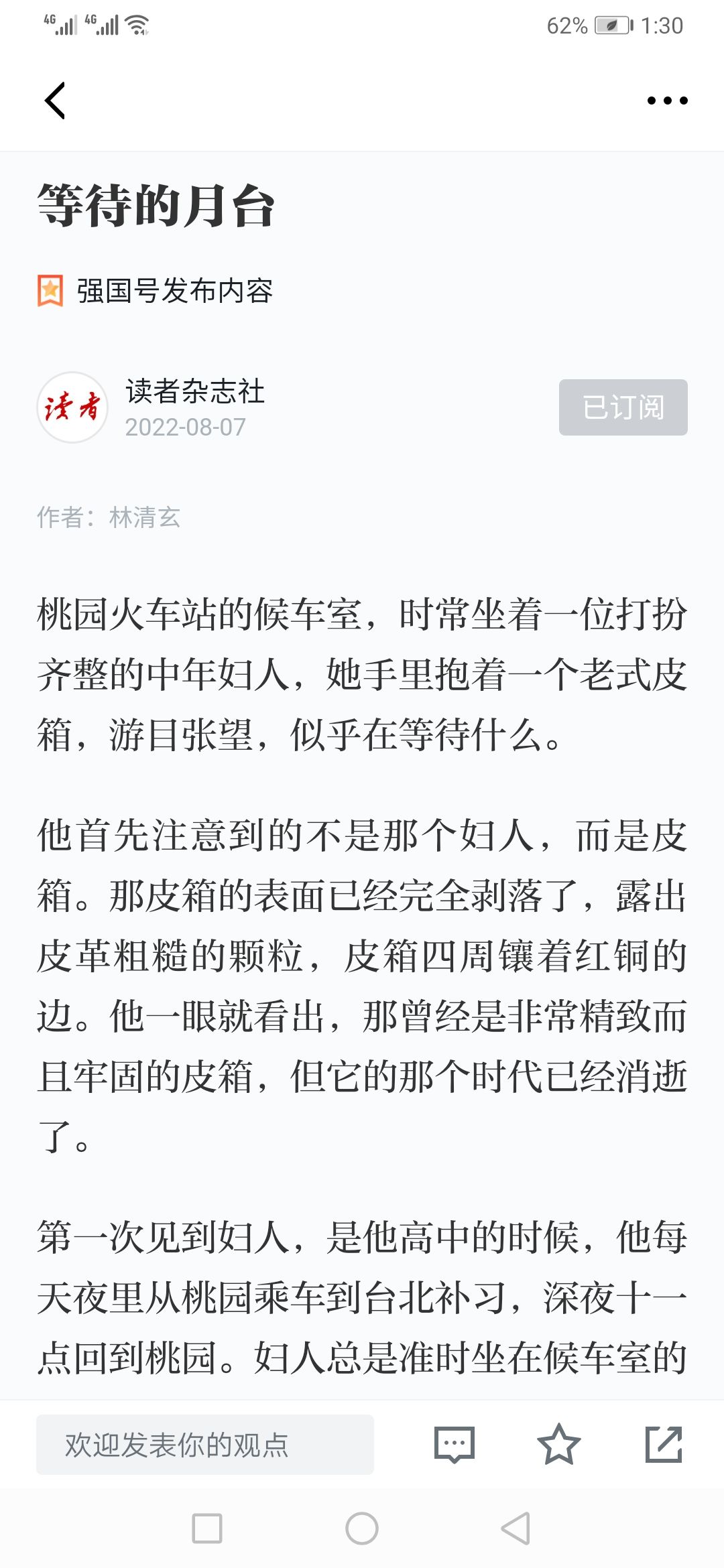Tap the system home button
This screenshot has height=1568, width=724.
362,1528
